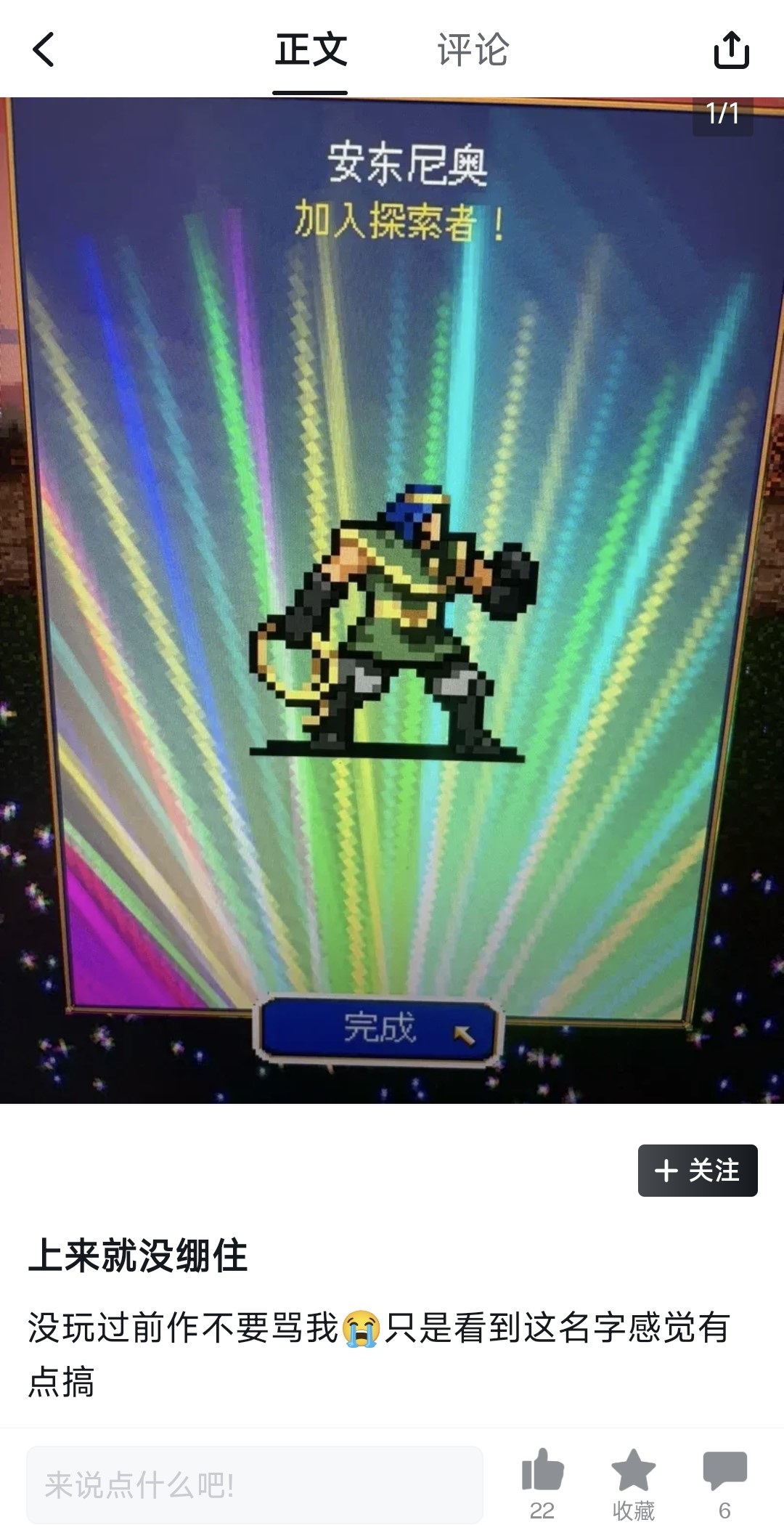Follow the author with 关注 button
Image resolution: width=784 pixels, height=1525 pixels.
point(698,1170)
